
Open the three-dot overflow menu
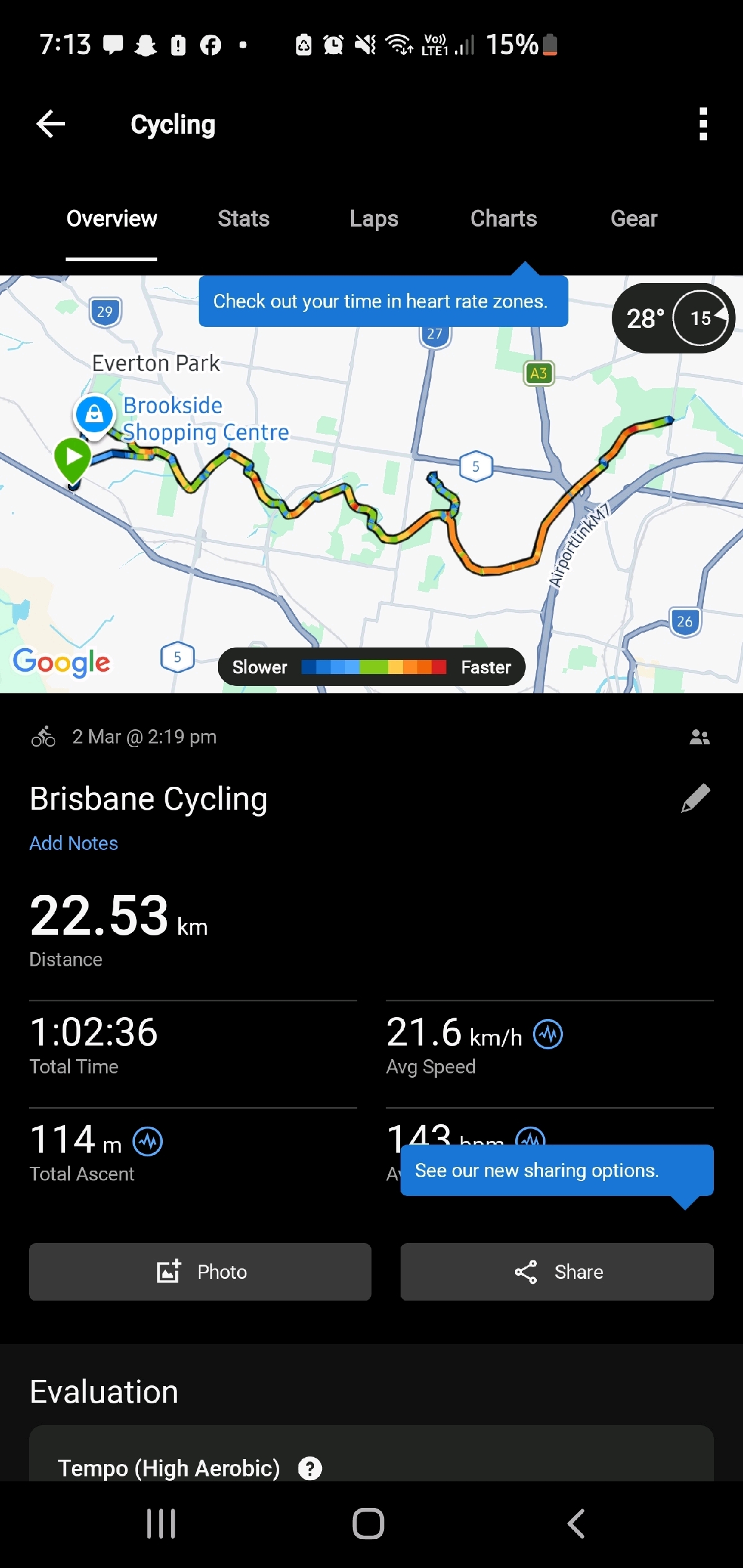click(x=703, y=124)
